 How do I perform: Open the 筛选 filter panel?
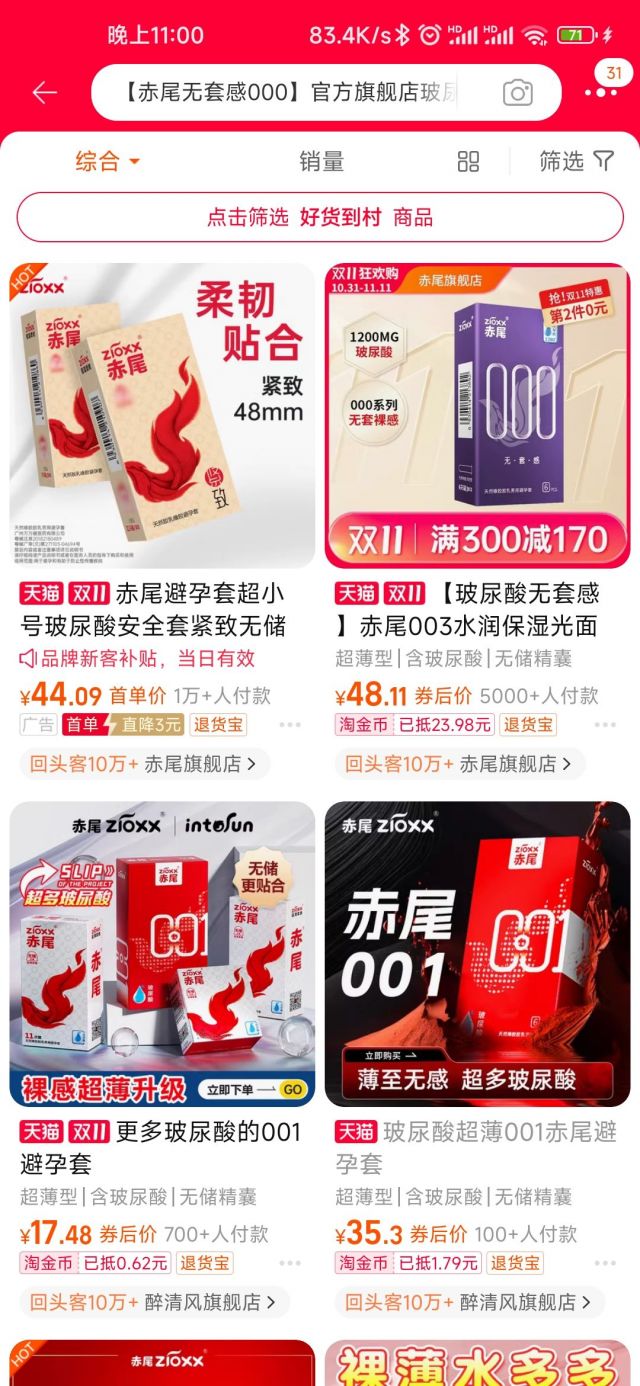[x=575, y=161]
